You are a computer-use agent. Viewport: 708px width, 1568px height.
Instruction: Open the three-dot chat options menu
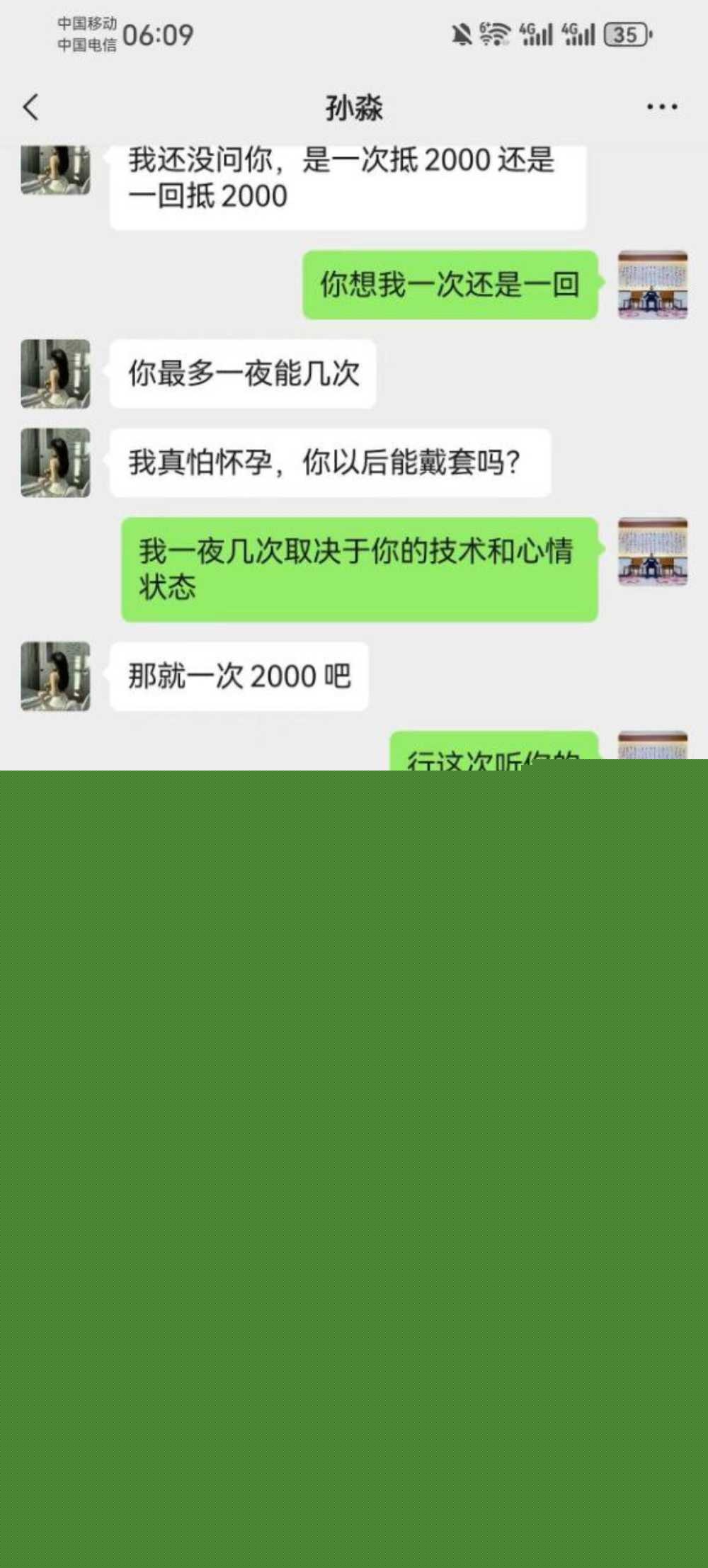point(661,108)
